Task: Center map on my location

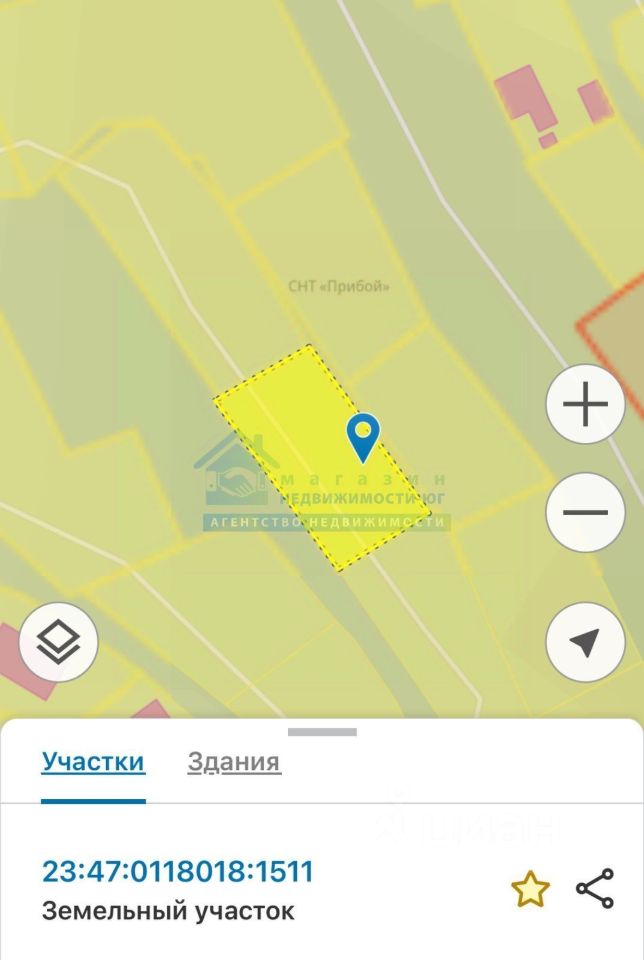Action: [x=585, y=643]
